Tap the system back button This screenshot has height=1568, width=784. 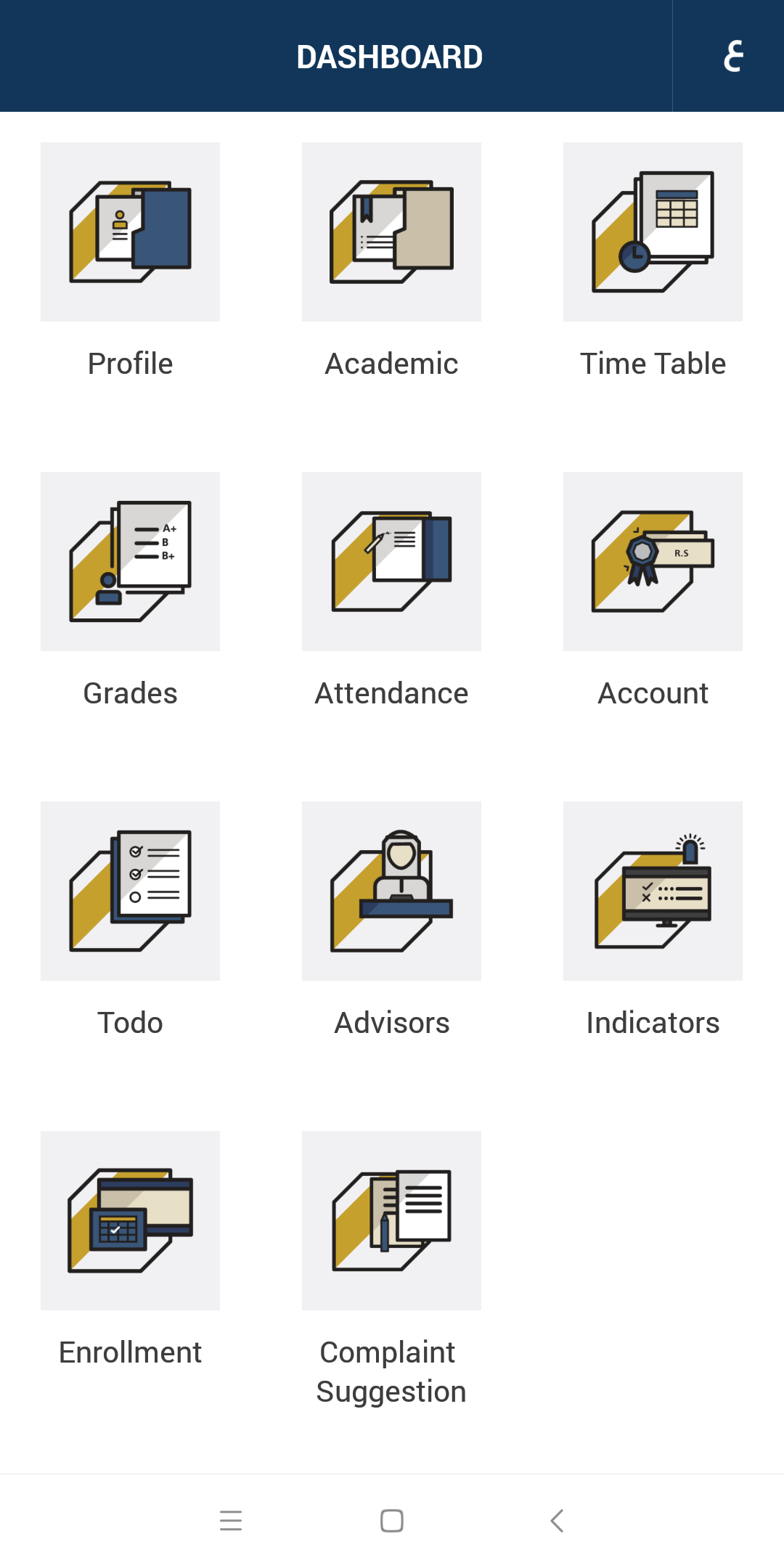(x=557, y=1520)
